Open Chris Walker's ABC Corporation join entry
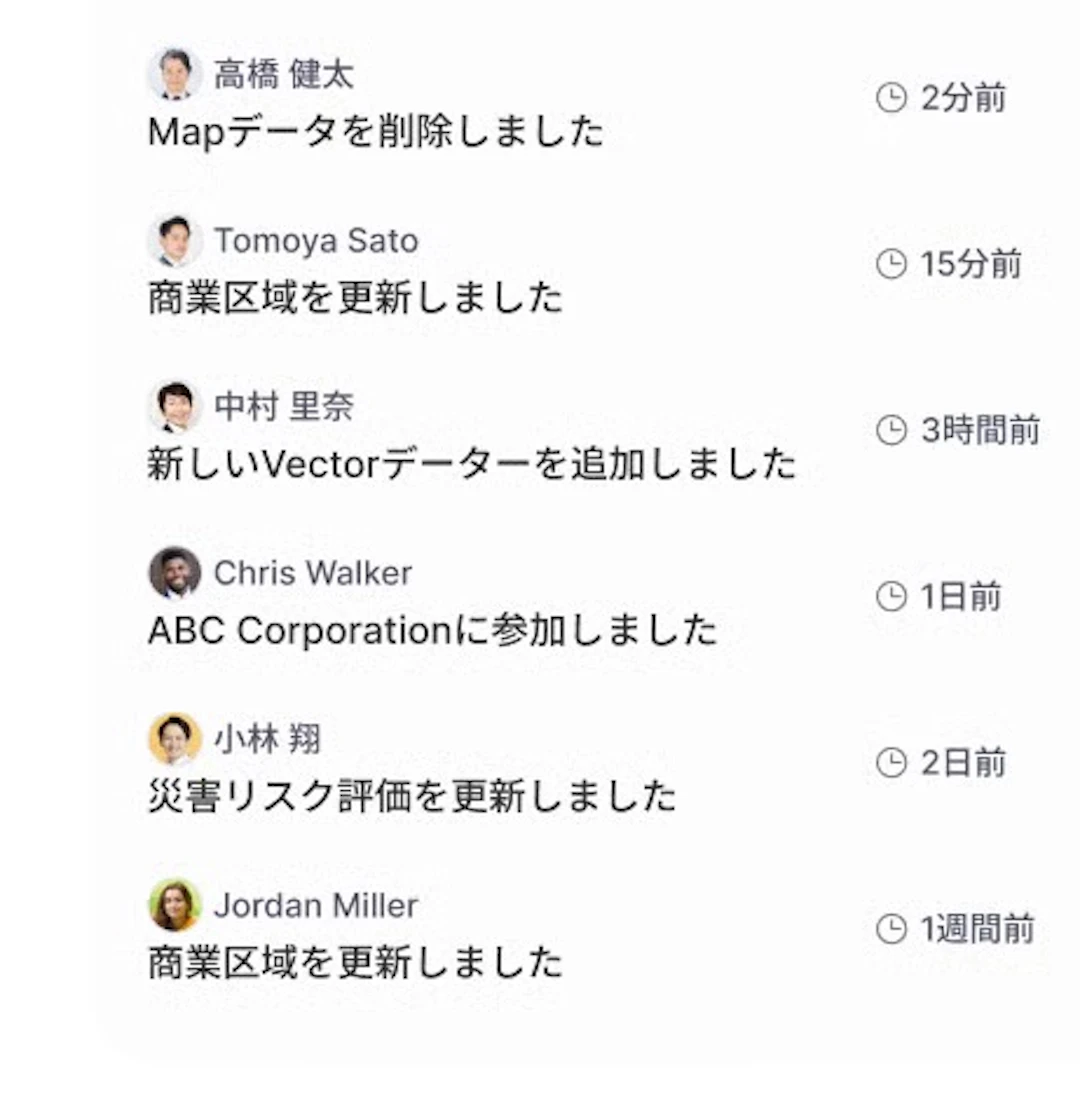 [432, 630]
